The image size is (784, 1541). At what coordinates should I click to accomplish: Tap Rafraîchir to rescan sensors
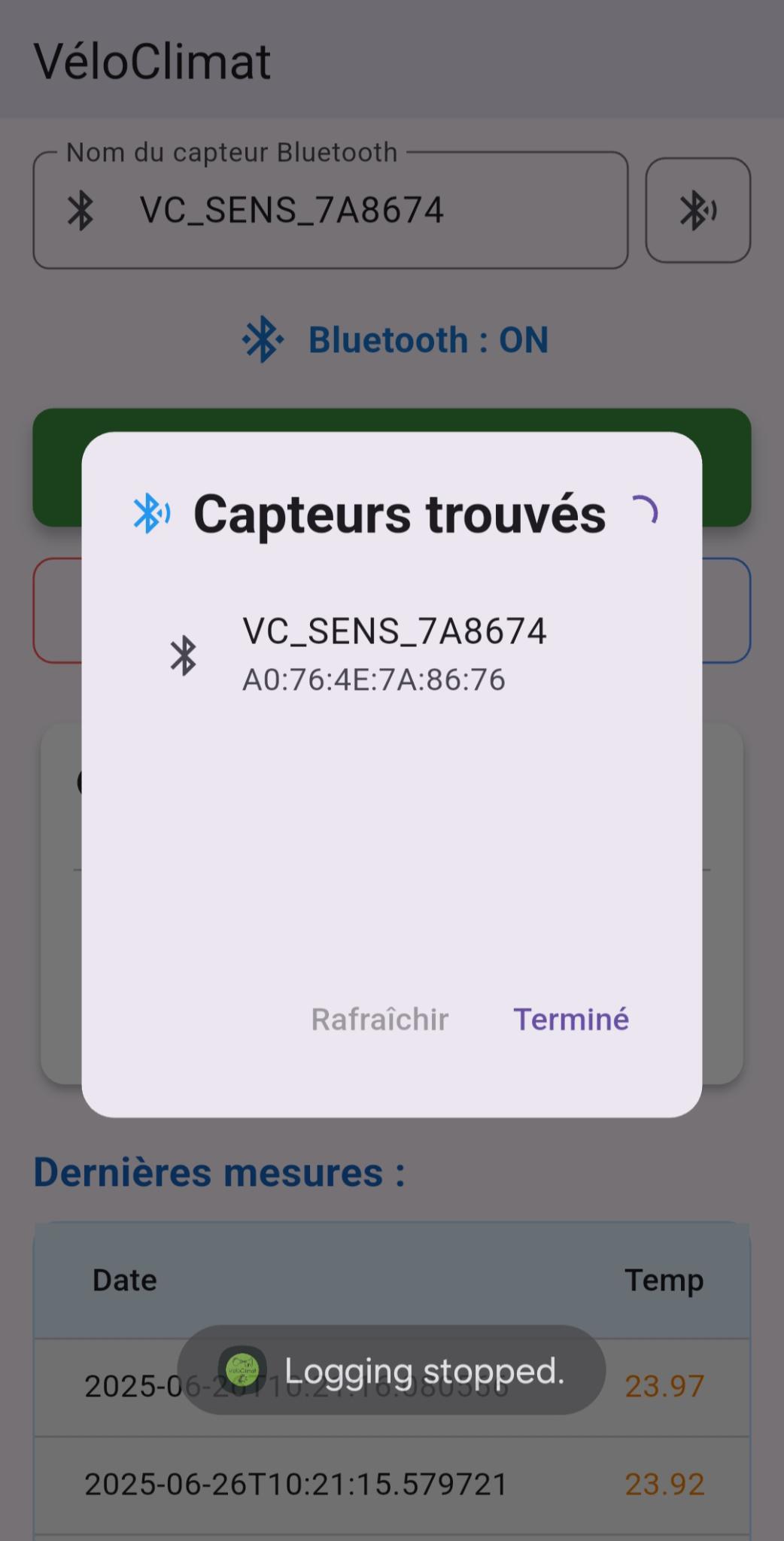tap(380, 1020)
